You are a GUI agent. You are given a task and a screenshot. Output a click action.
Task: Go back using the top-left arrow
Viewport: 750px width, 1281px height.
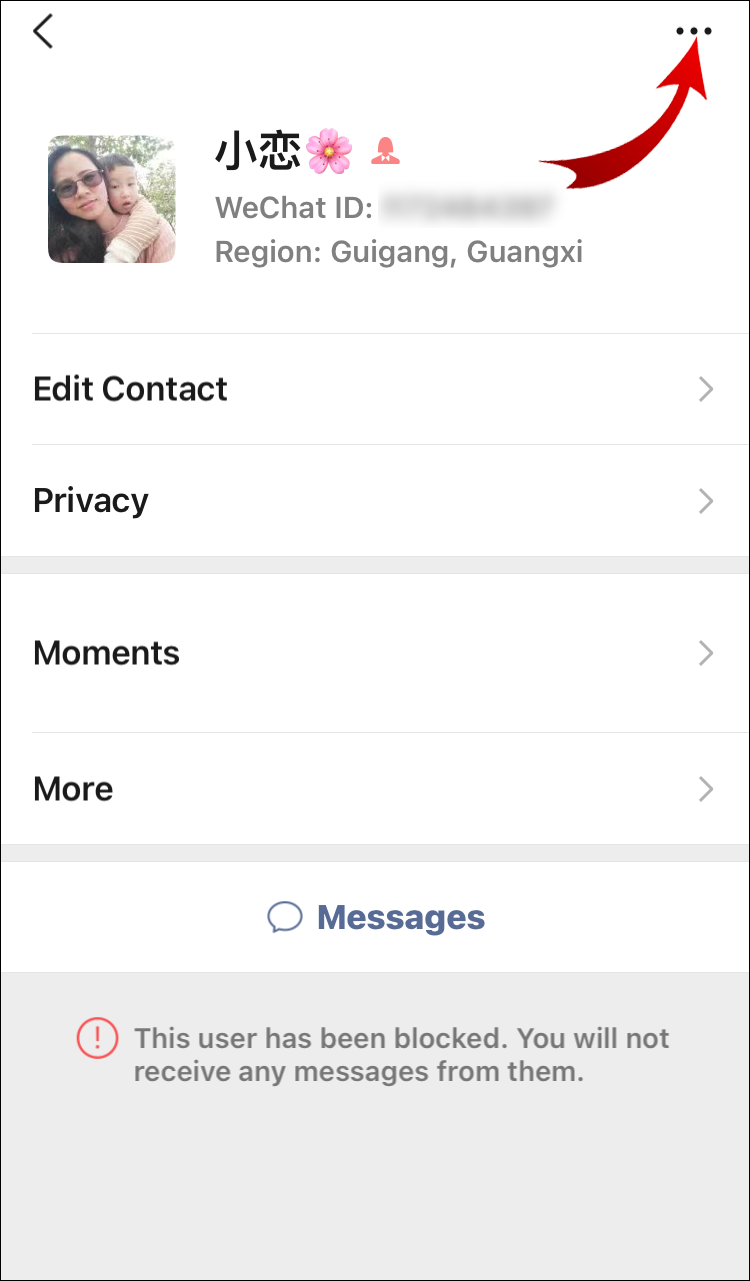pyautogui.click(x=43, y=33)
